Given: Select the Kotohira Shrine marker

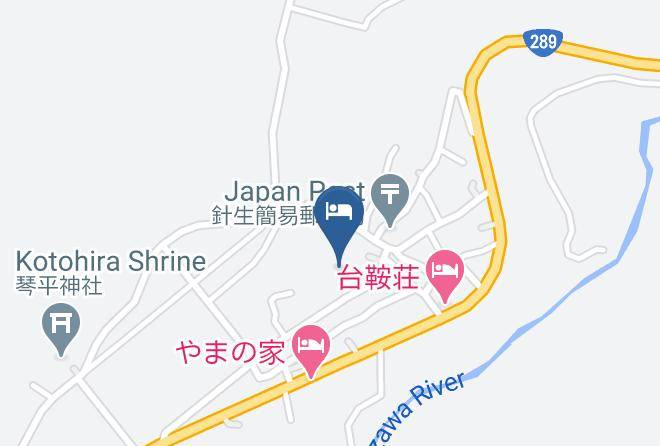Looking at the screenshot, I should click(x=61, y=325).
